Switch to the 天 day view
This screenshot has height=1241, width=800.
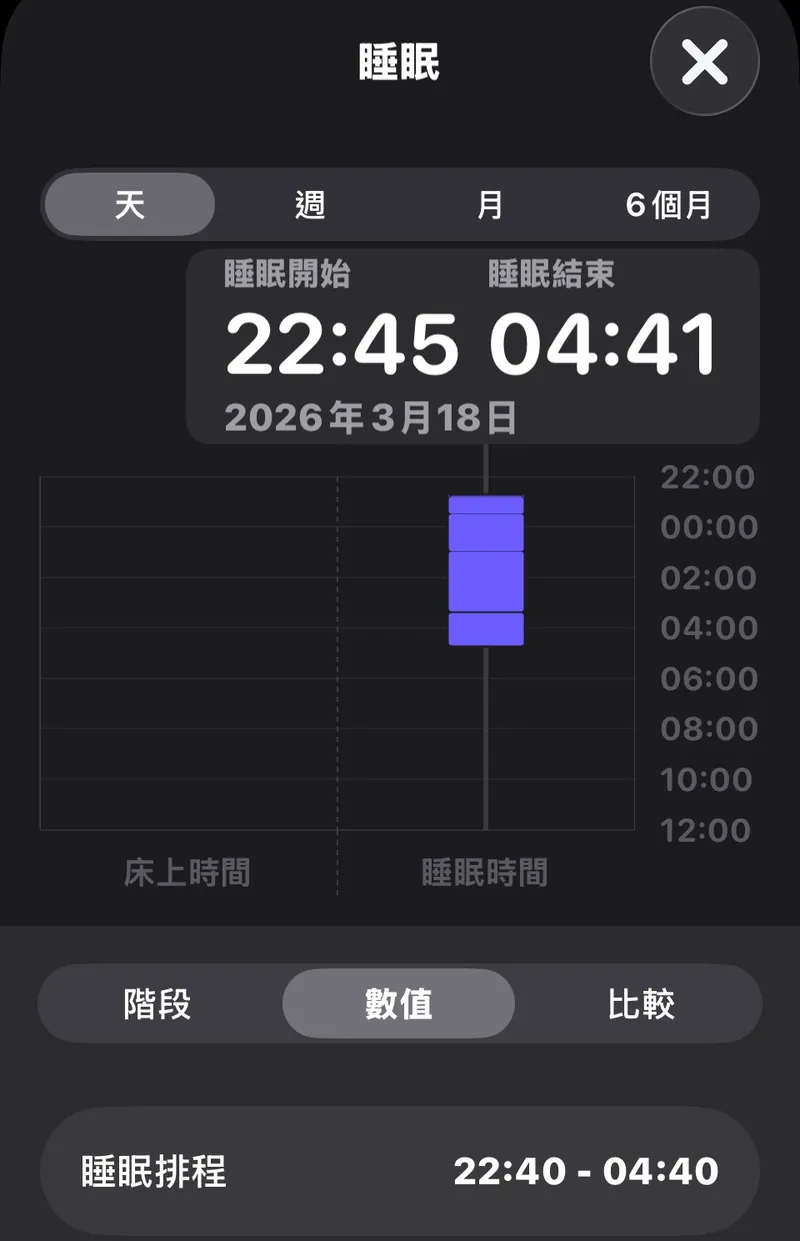tap(130, 205)
